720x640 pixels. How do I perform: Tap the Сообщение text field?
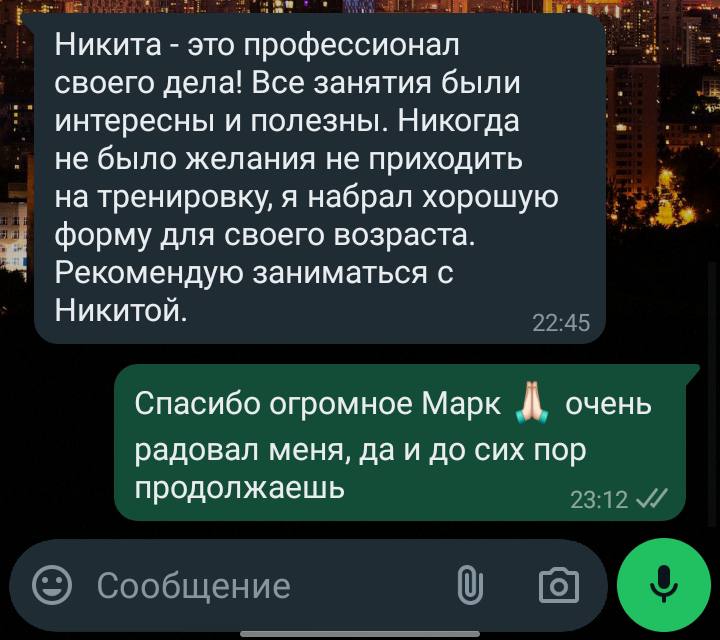250,585
